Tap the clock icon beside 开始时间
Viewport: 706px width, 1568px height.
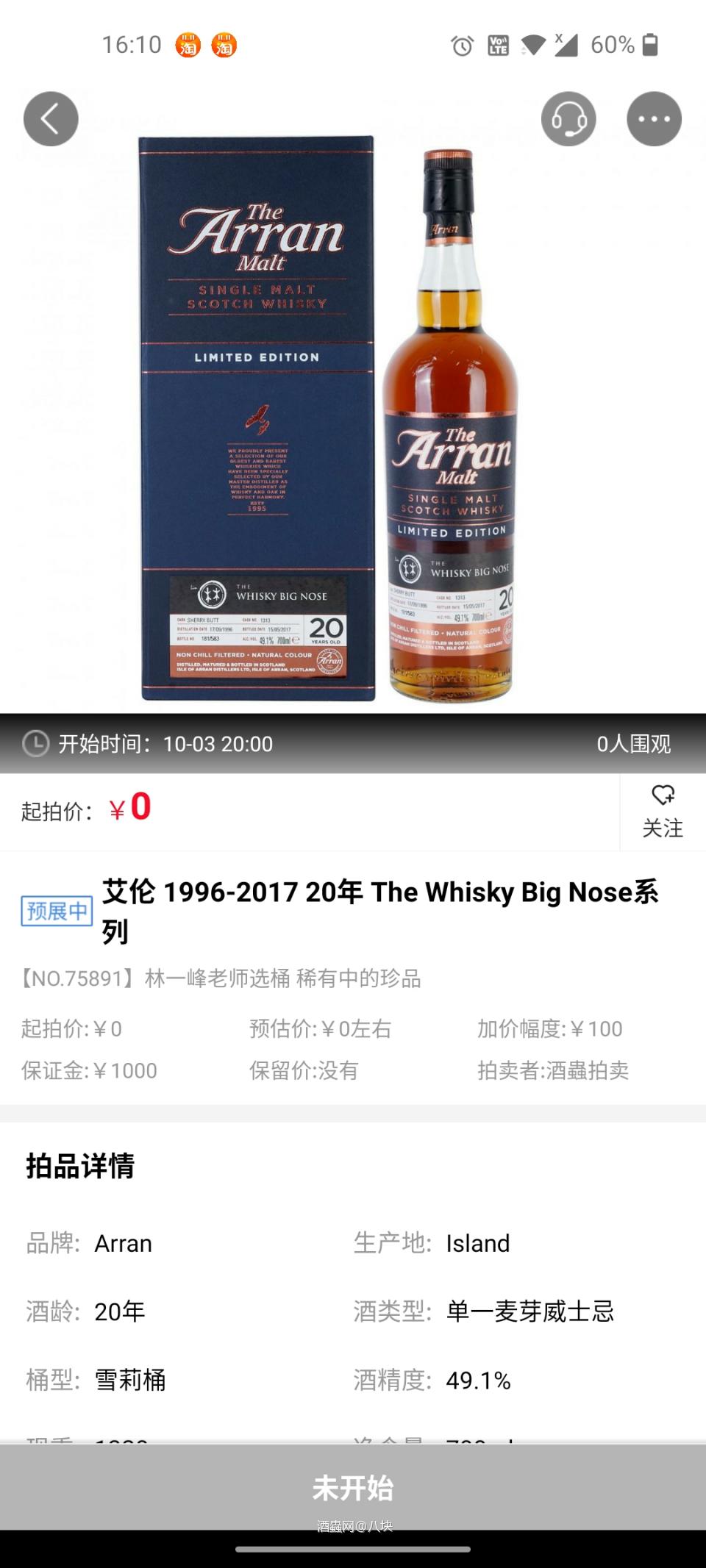[x=35, y=744]
